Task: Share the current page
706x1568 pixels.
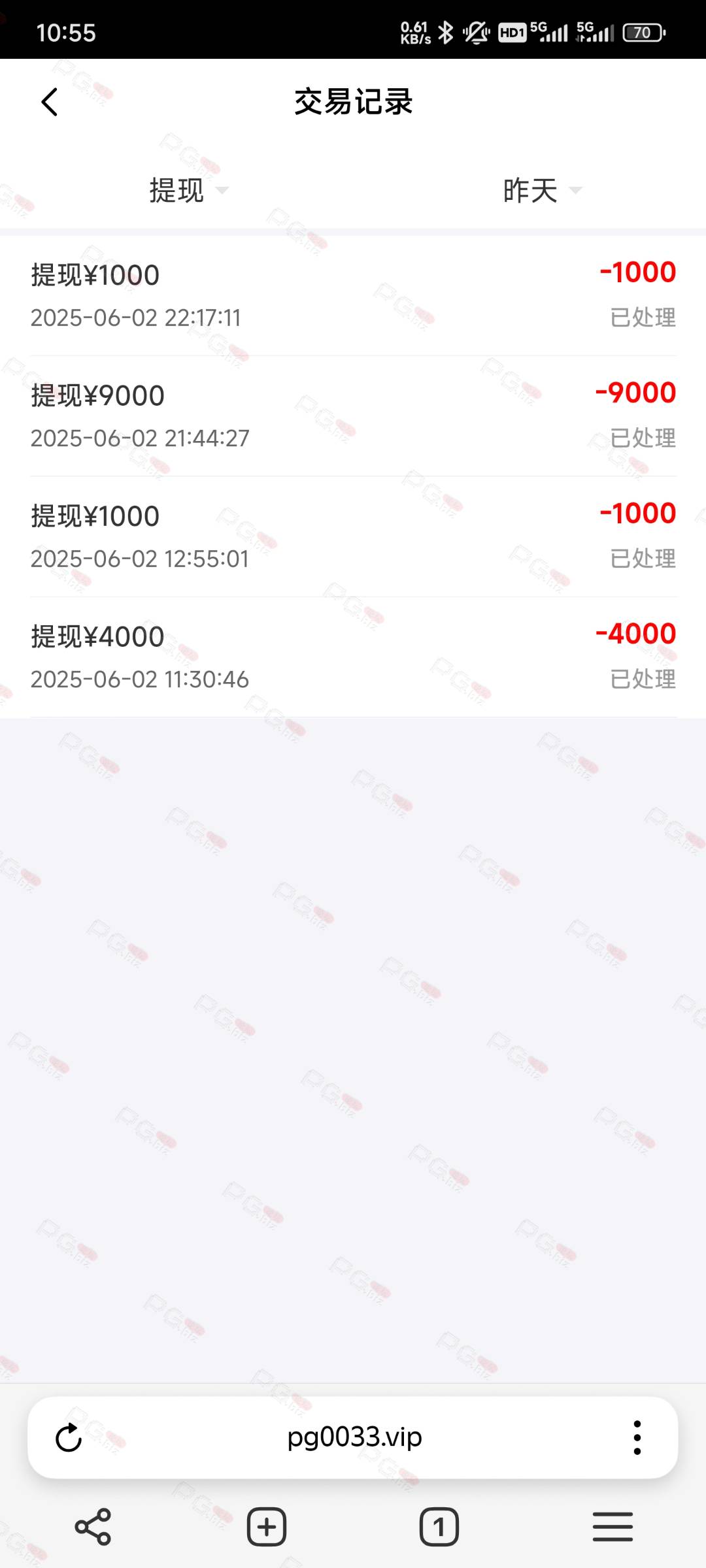Action: coord(93,1527)
